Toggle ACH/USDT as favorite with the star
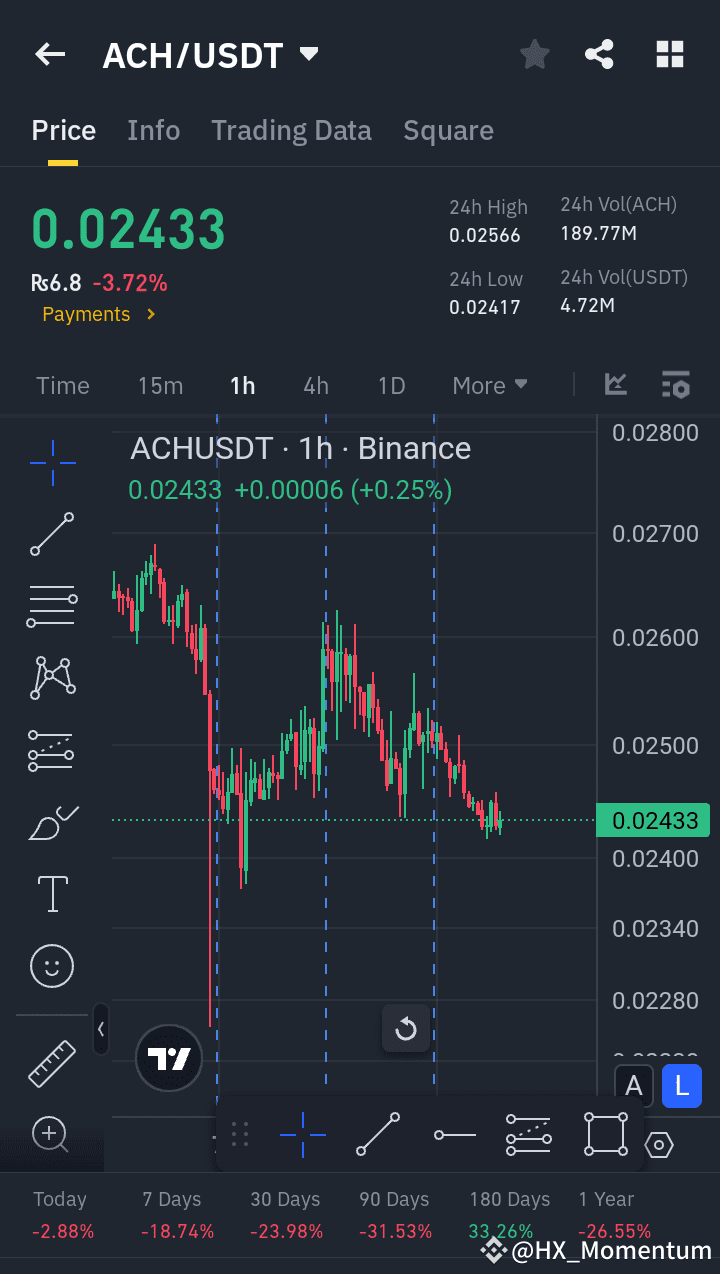720x1274 pixels. pyautogui.click(x=534, y=55)
